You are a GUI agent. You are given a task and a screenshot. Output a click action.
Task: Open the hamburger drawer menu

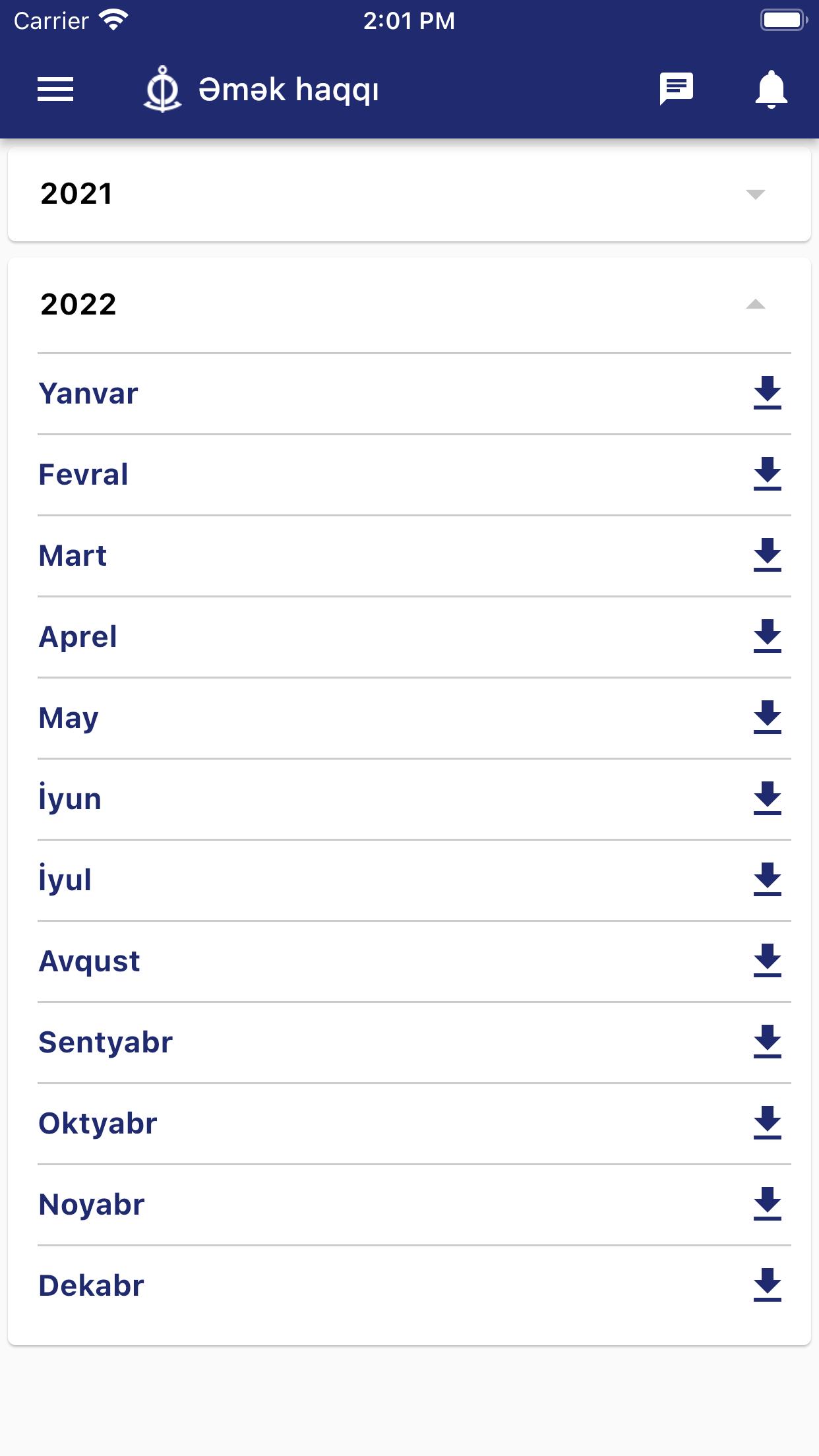pyautogui.click(x=55, y=89)
